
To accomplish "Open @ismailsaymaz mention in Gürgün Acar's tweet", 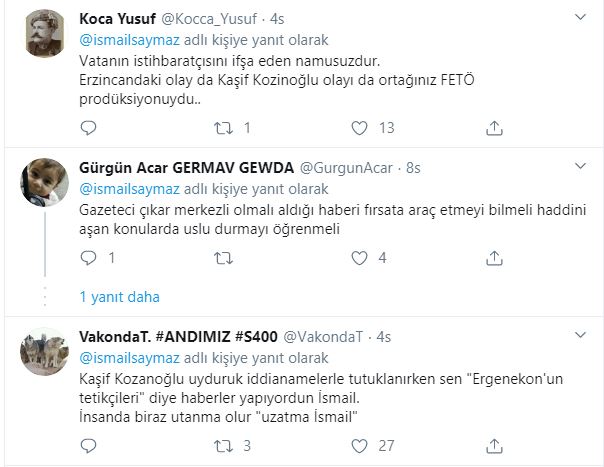I will pyautogui.click(x=129, y=188).
